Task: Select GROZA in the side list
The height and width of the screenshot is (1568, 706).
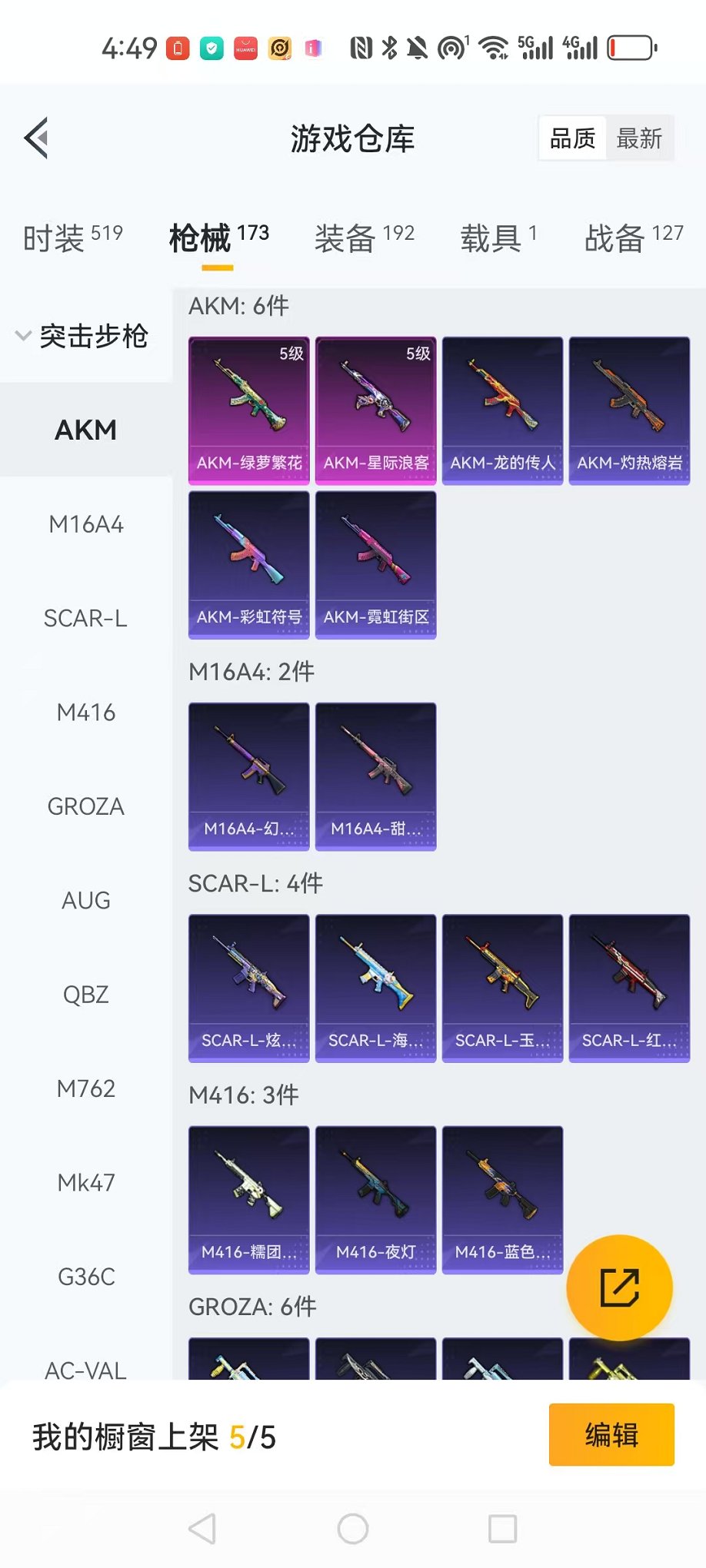Action: (86, 806)
